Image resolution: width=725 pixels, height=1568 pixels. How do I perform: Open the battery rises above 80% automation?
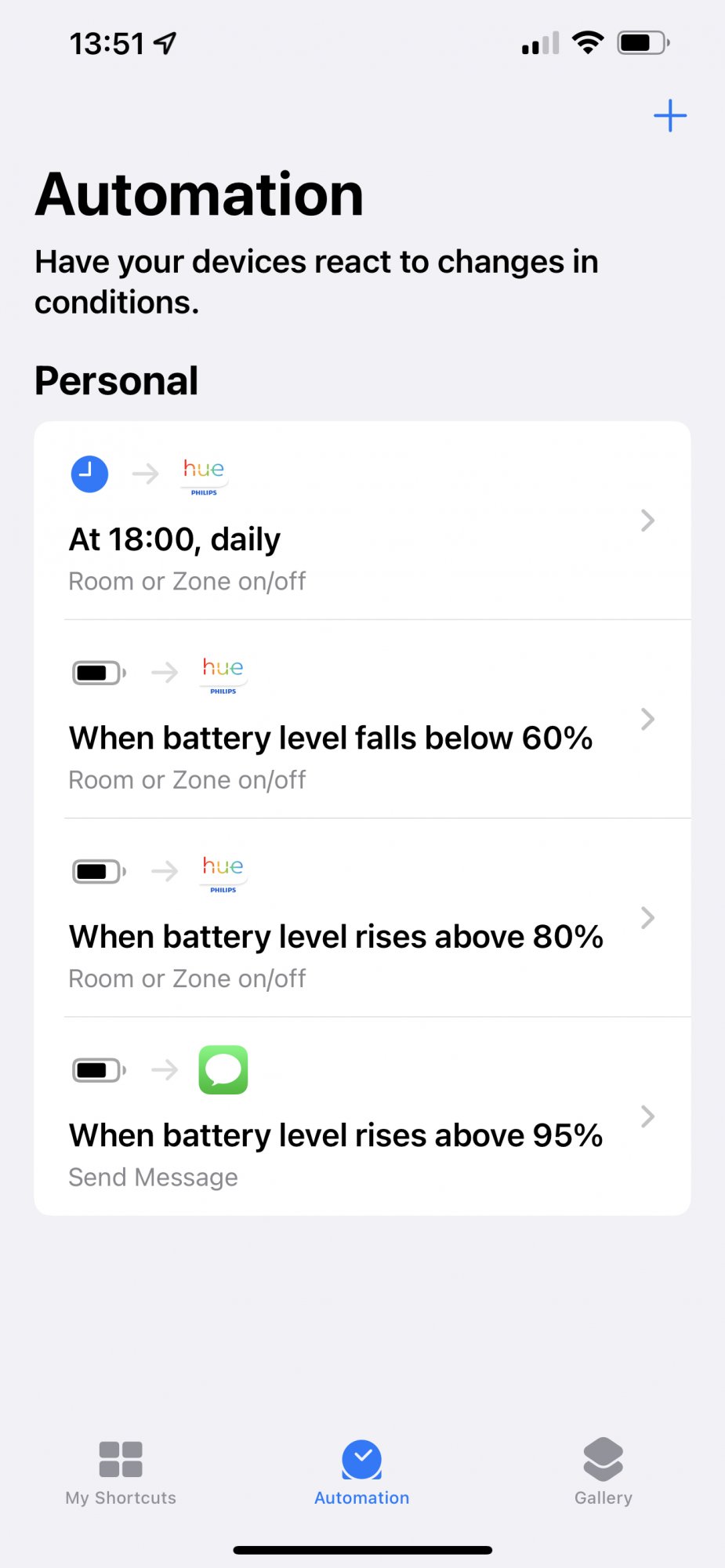coord(362,918)
